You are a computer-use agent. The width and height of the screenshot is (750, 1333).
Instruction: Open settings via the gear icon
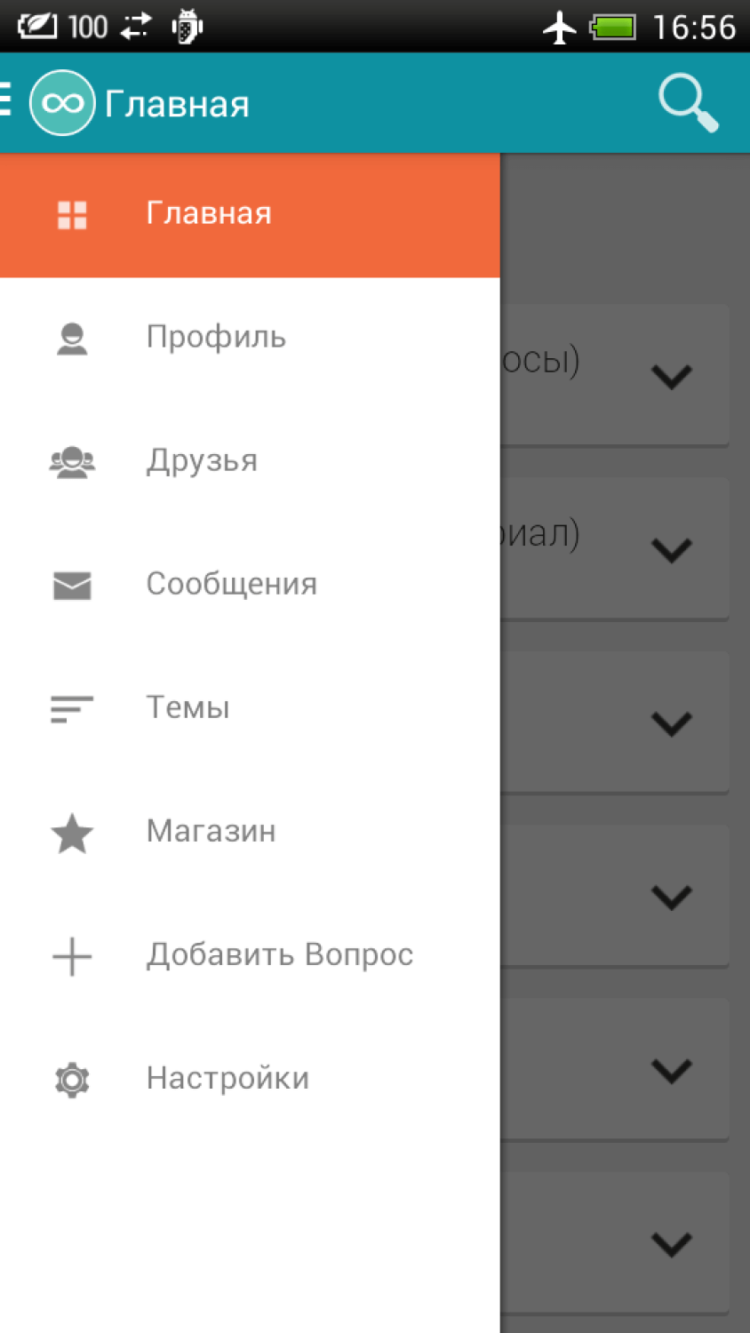71,1077
